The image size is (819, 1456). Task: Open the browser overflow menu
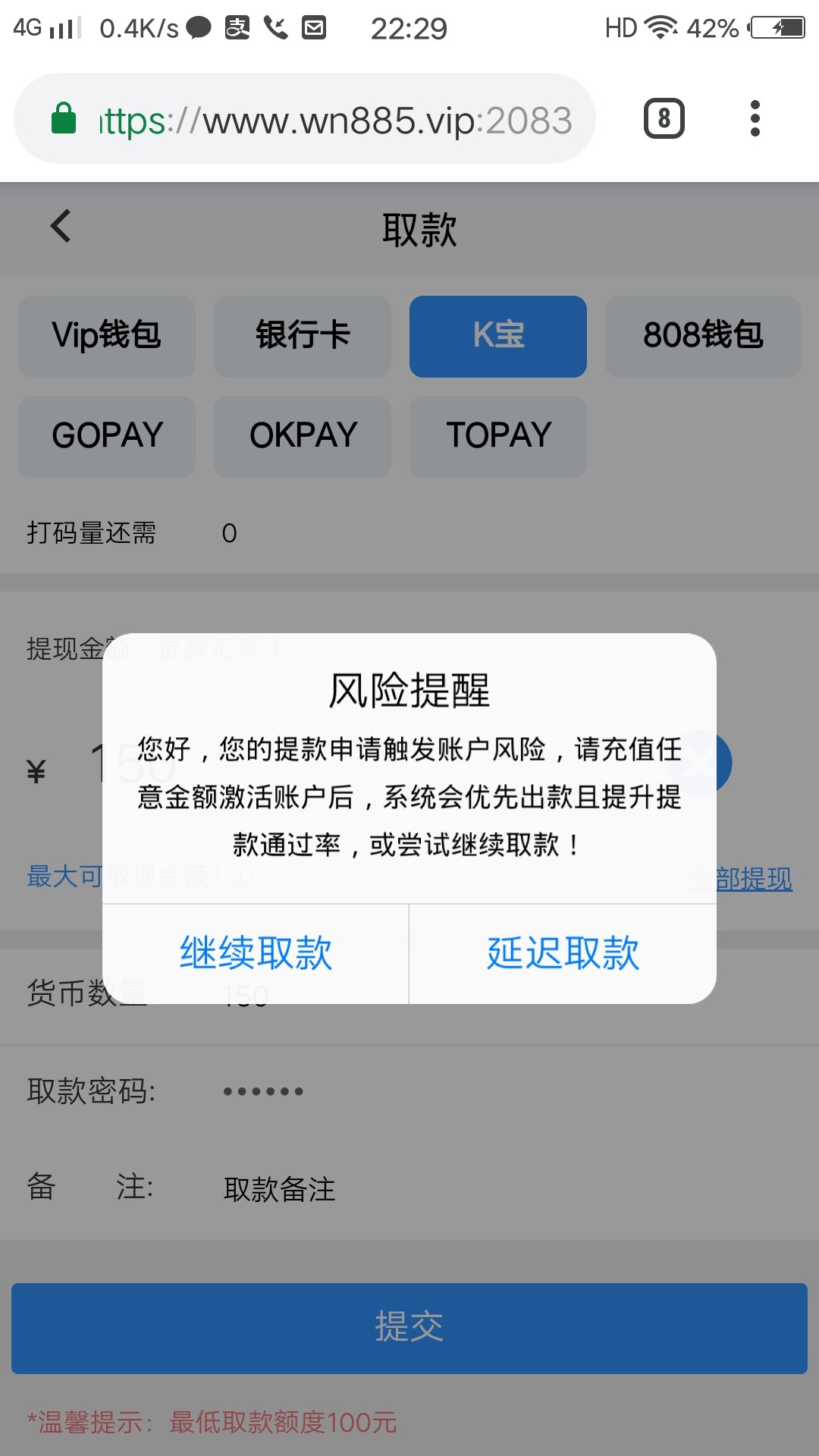click(x=755, y=119)
